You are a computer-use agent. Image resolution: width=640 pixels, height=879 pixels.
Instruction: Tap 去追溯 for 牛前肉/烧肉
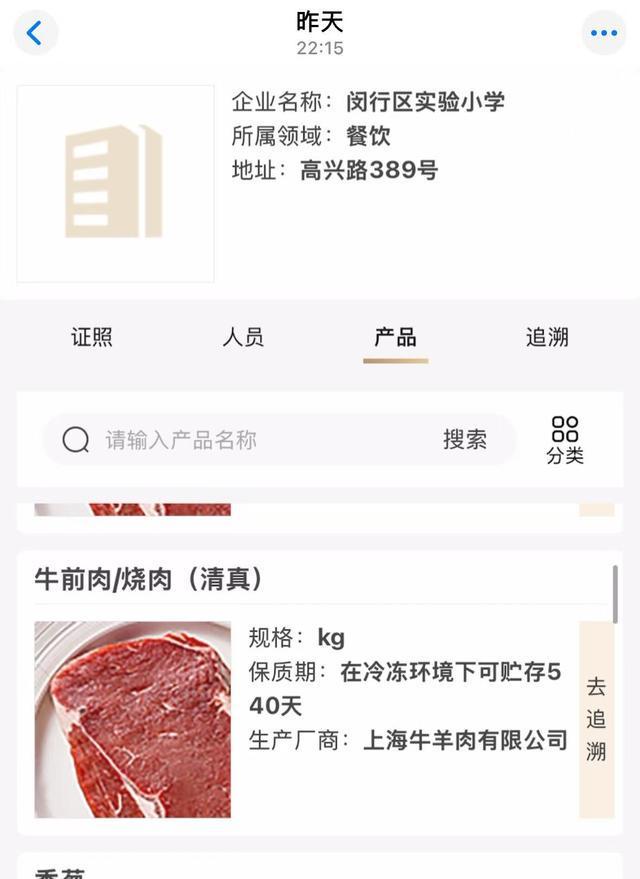click(x=596, y=719)
